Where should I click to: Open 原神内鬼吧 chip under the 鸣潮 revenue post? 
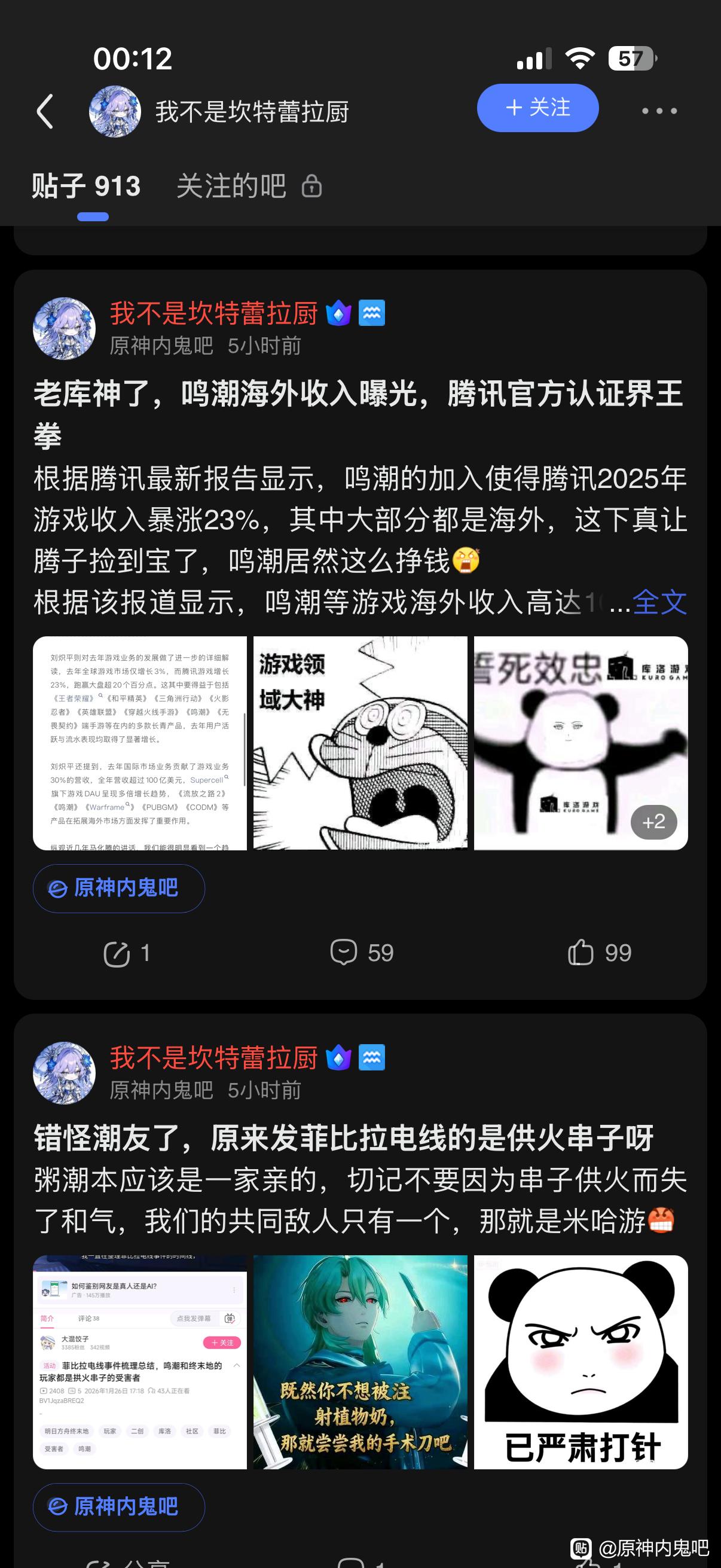tap(118, 888)
